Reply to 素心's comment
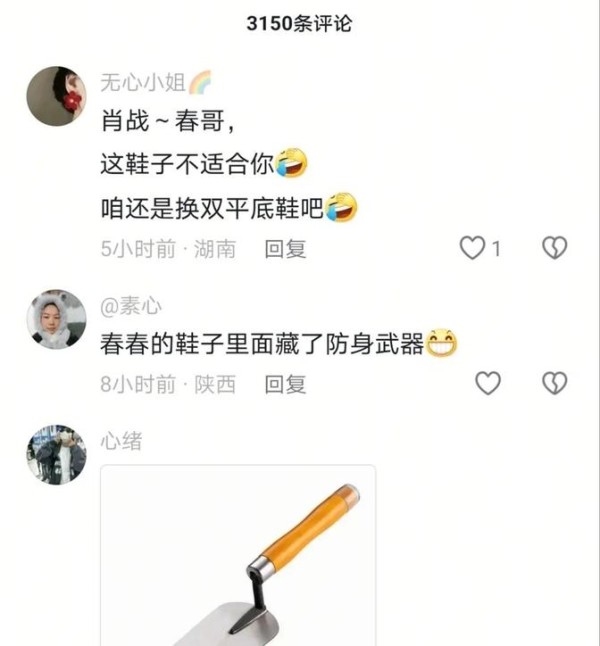600x646 pixels. click(x=285, y=384)
